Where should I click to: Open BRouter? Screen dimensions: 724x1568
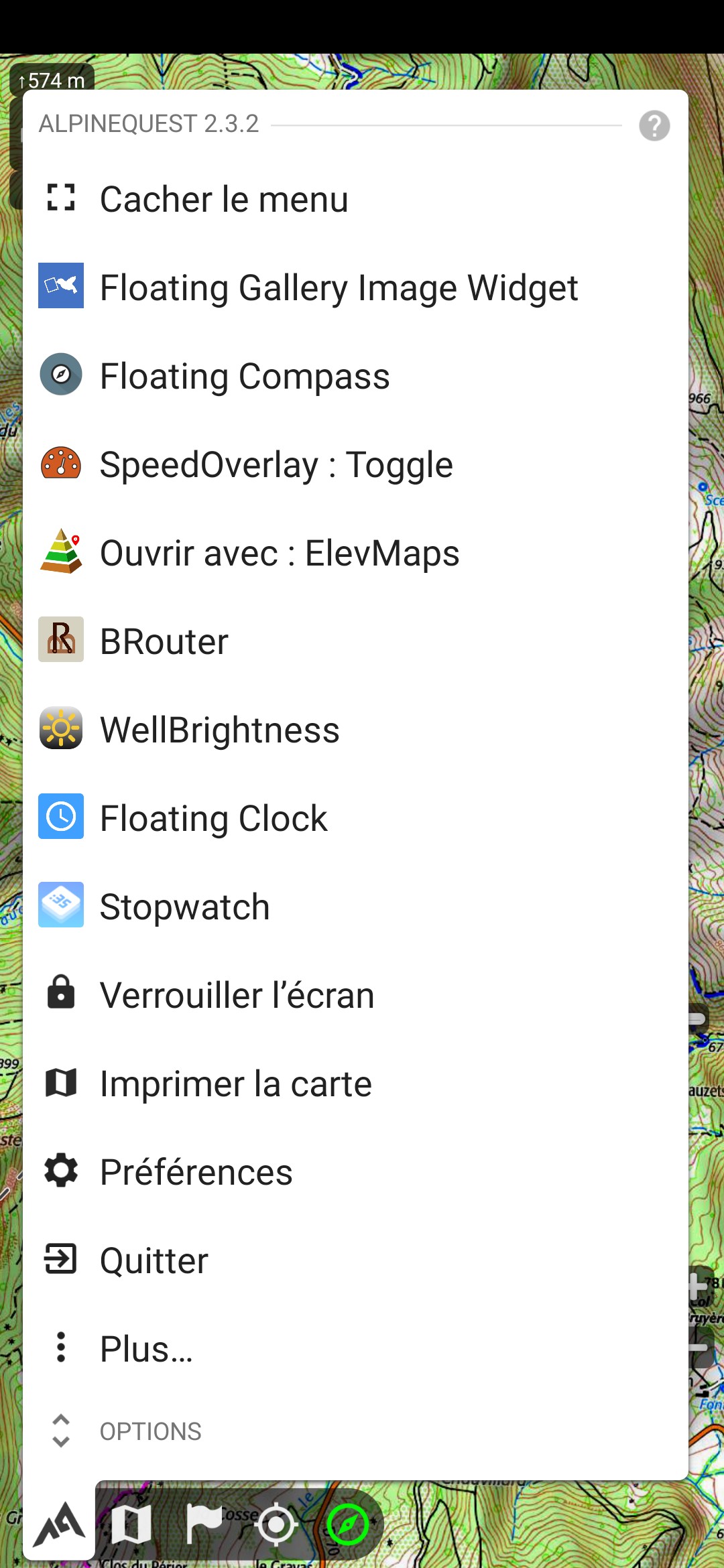[x=164, y=641]
